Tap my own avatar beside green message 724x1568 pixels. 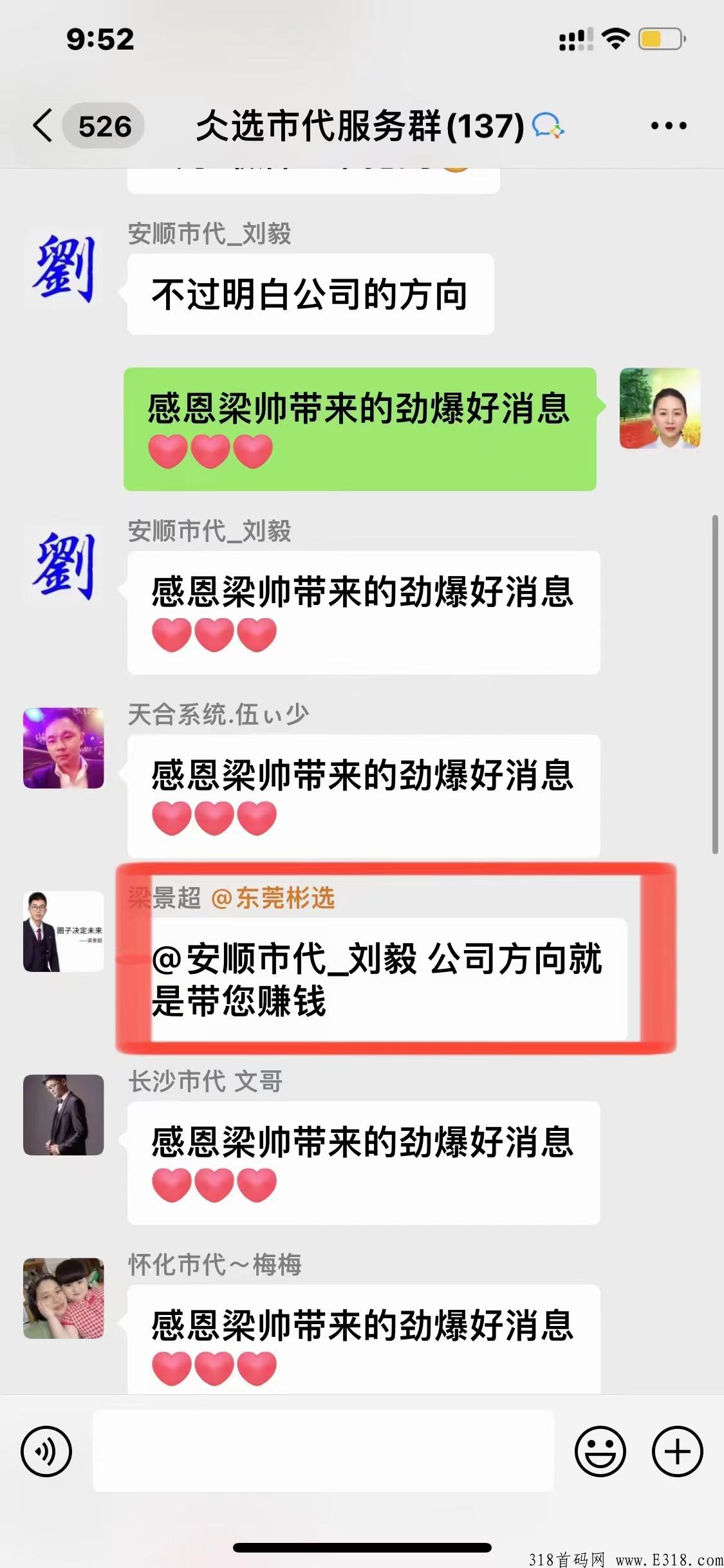[660, 408]
